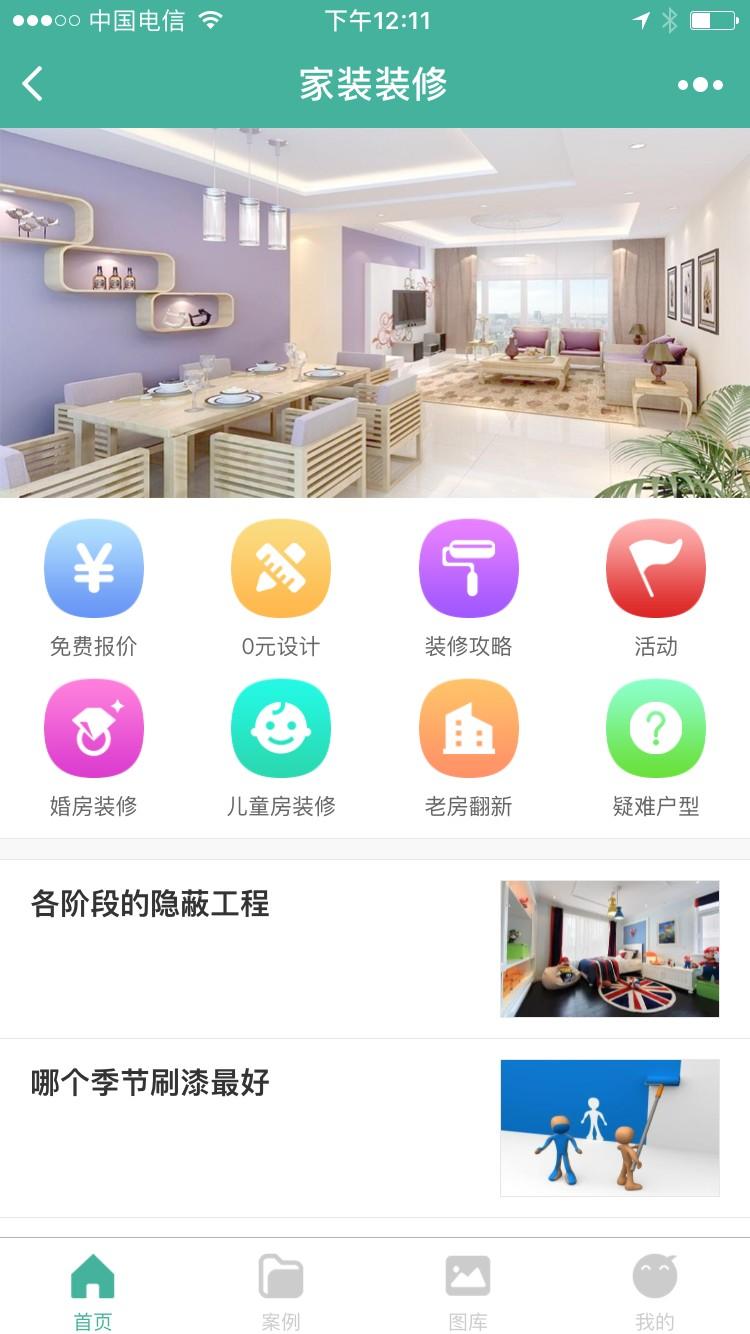
Task: Read article 各阶段的隐蔽工程
Action: pyautogui.click(x=150, y=905)
